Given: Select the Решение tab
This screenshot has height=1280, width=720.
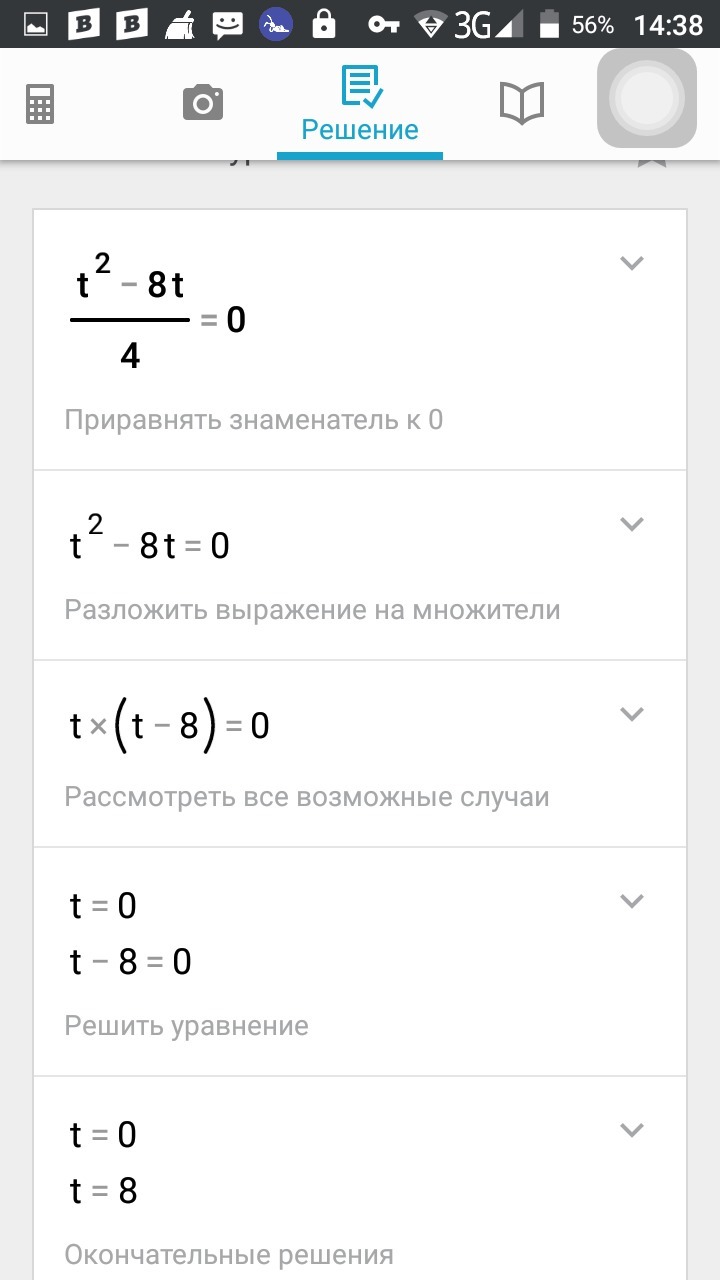Looking at the screenshot, I should tap(360, 104).
